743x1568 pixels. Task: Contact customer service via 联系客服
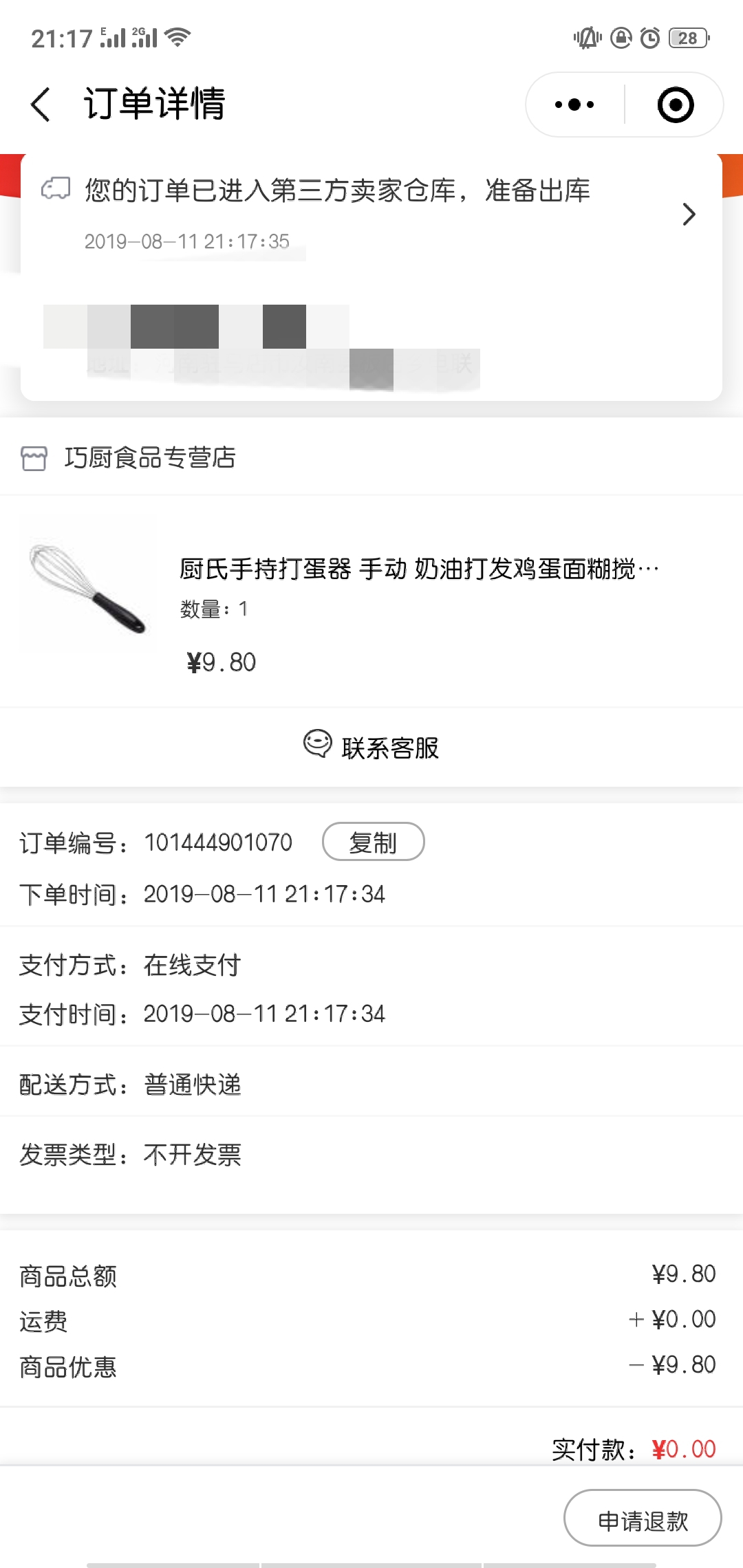371,747
